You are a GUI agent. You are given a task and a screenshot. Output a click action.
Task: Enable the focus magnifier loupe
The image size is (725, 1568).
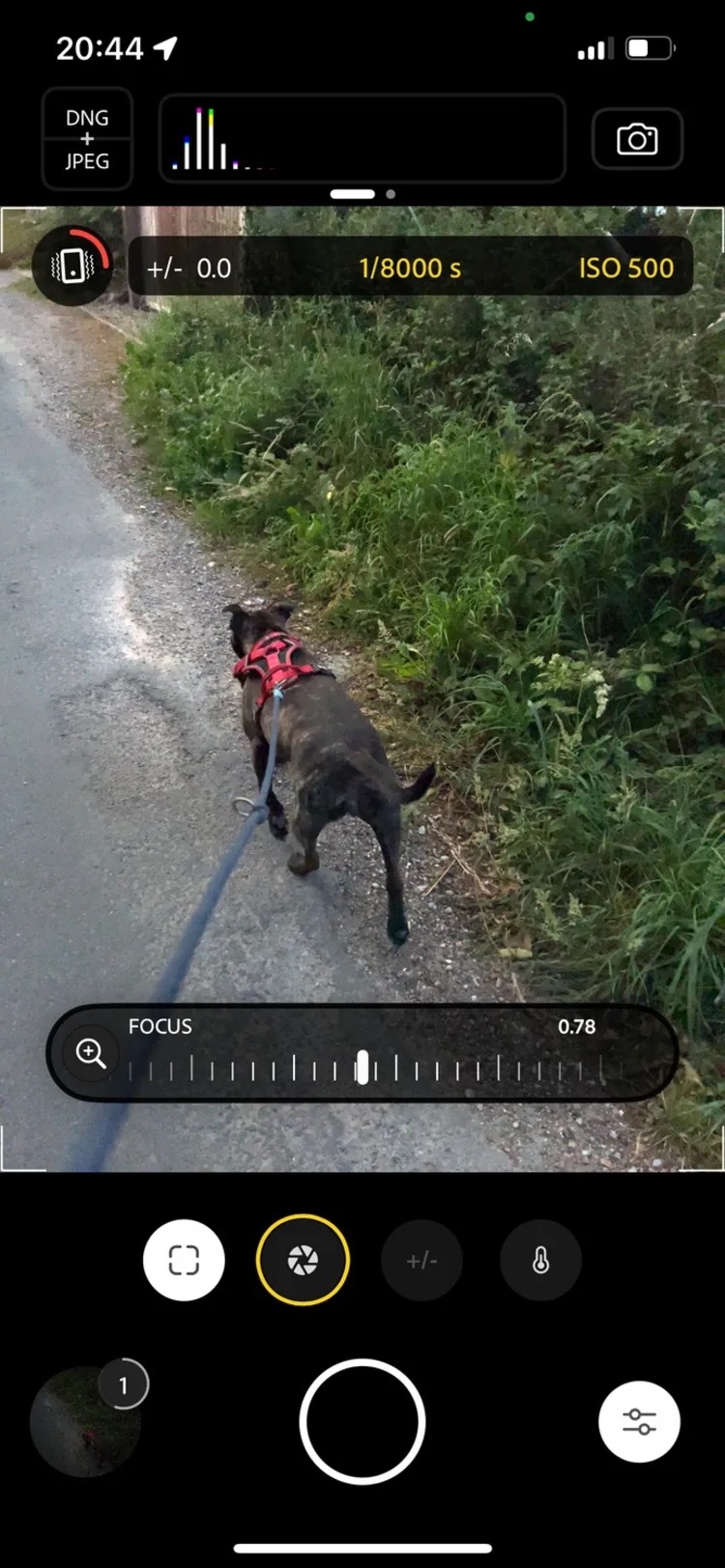point(91,1053)
